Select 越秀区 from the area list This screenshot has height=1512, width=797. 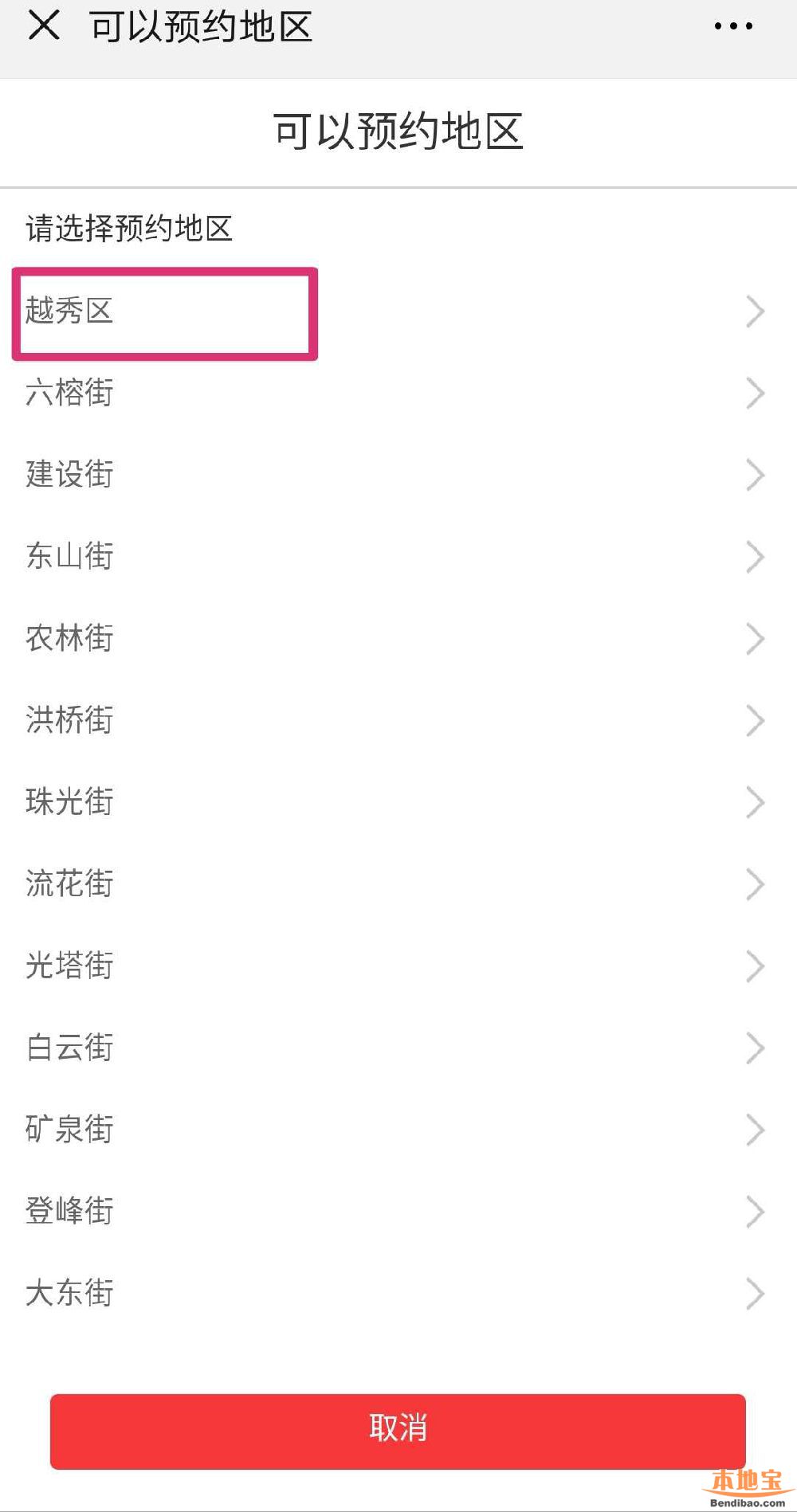coord(398,311)
